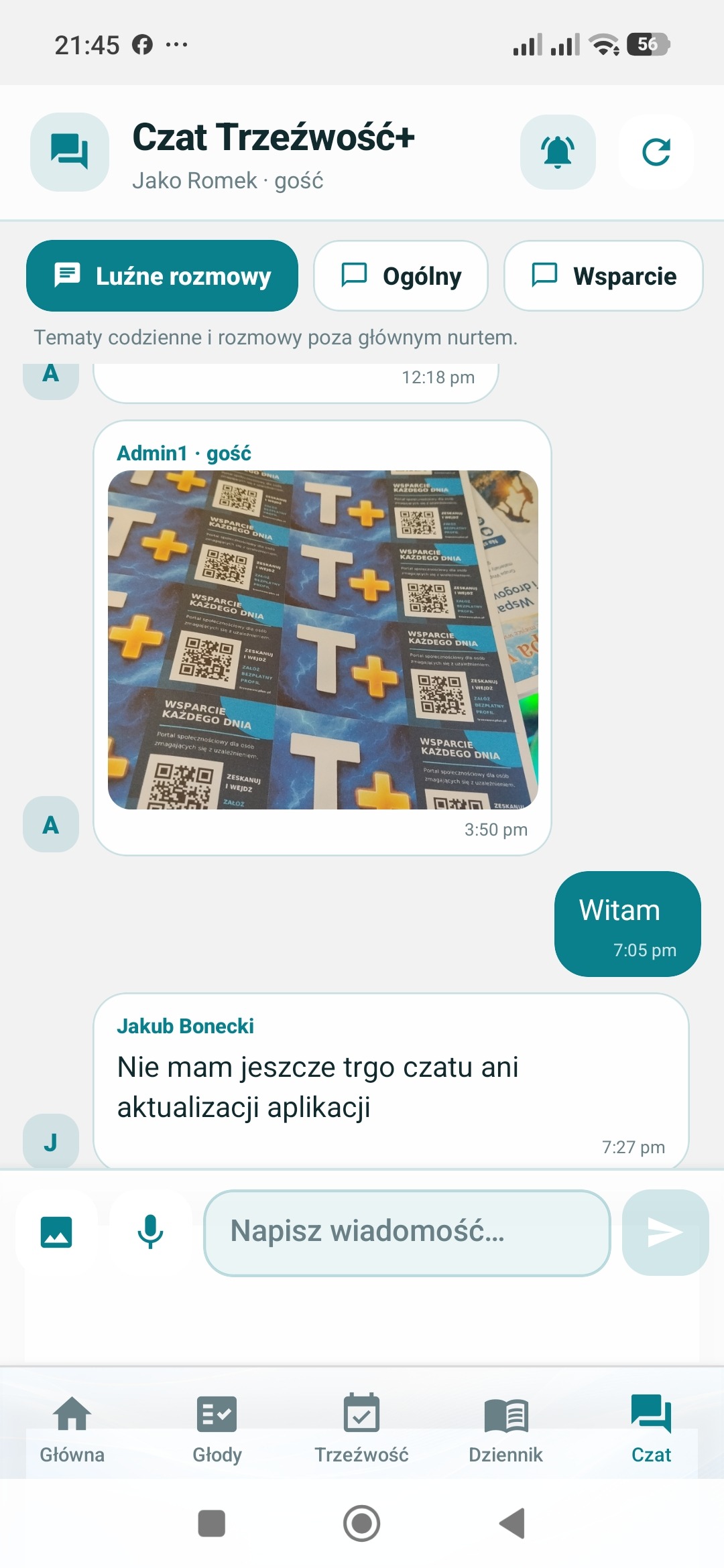Viewport: 724px width, 1568px height.
Task: Select the Luźne rozmowy channel
Action: (x=162, y=276)
